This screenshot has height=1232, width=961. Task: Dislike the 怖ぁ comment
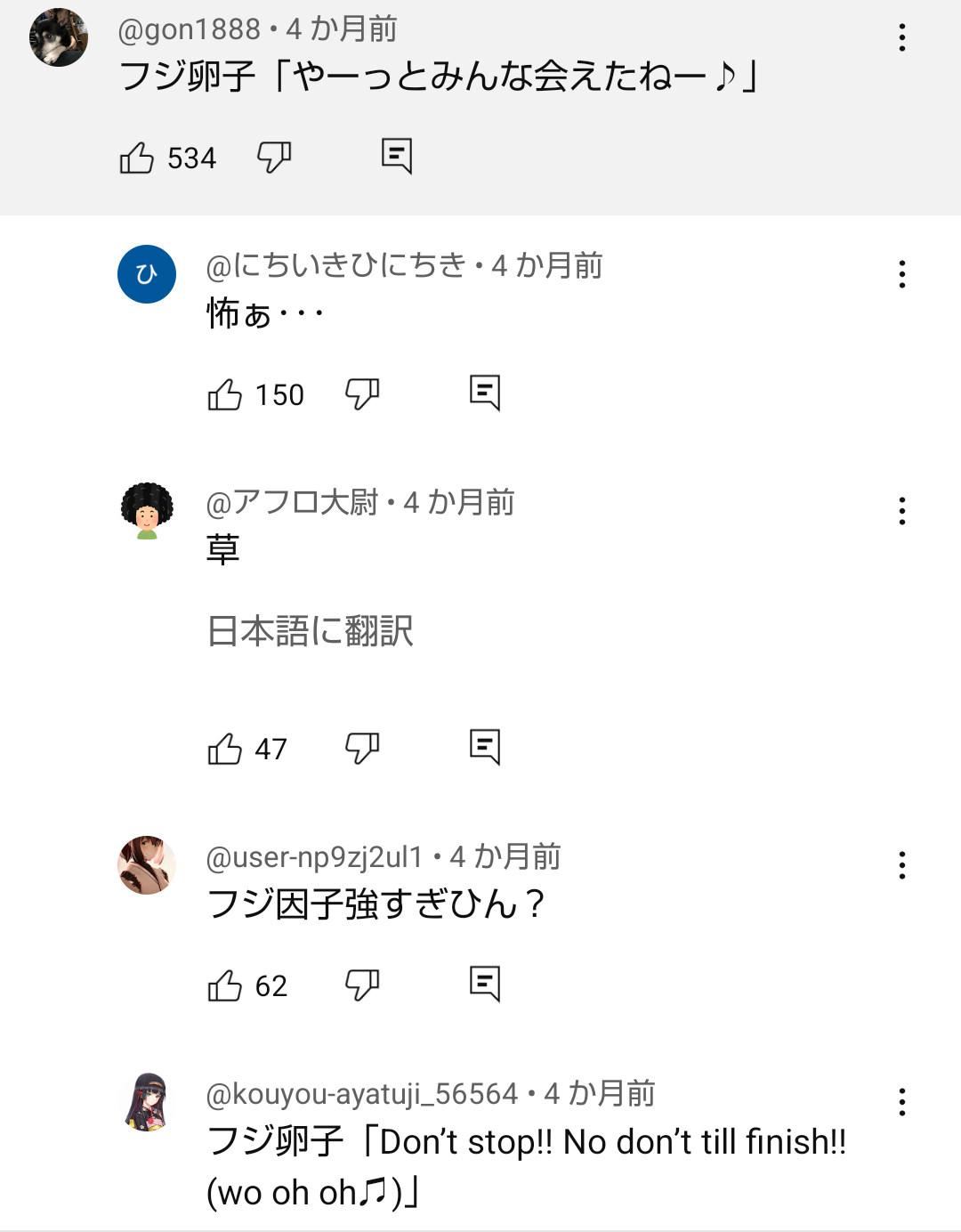(362, 393)
